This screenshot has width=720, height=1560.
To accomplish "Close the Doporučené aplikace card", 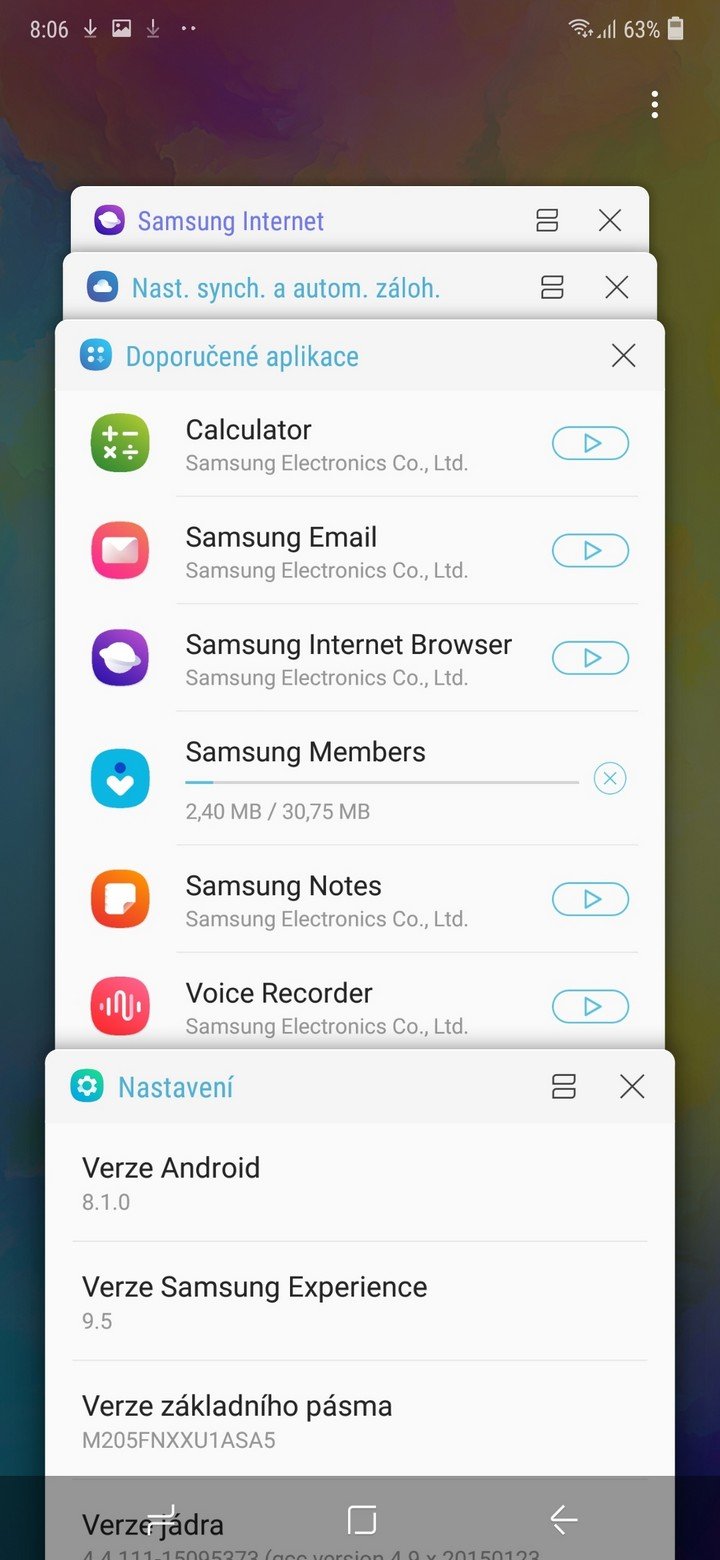I will pos(624,355).
